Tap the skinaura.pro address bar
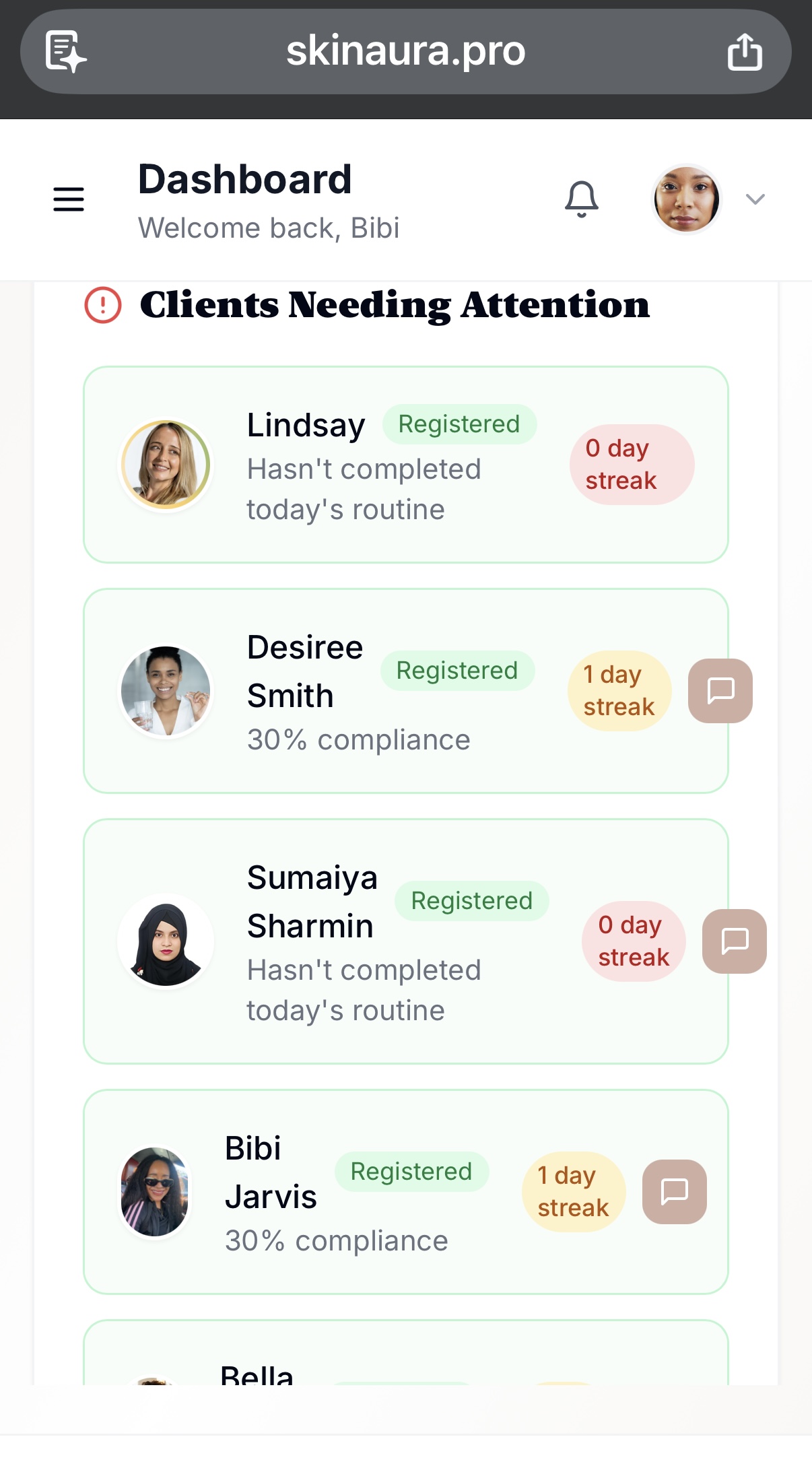The height and width of the screenshot is (1470, 812). (x=405, y=52)
